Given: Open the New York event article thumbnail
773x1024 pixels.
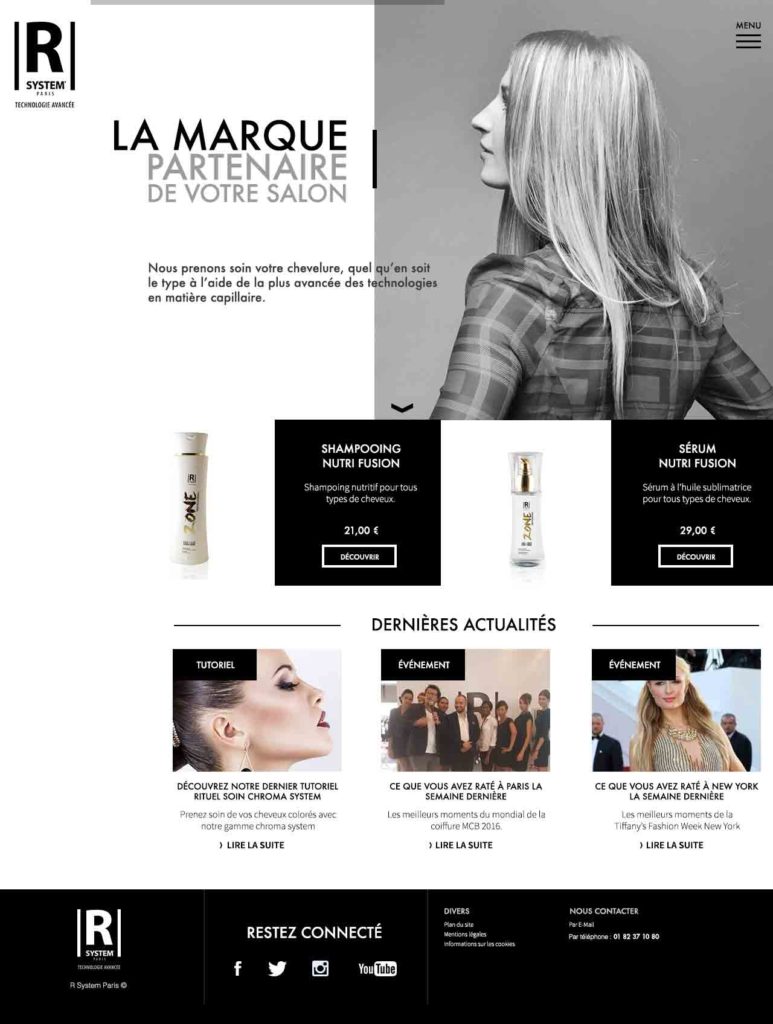Looking at the screenshot, I should 675,711.
